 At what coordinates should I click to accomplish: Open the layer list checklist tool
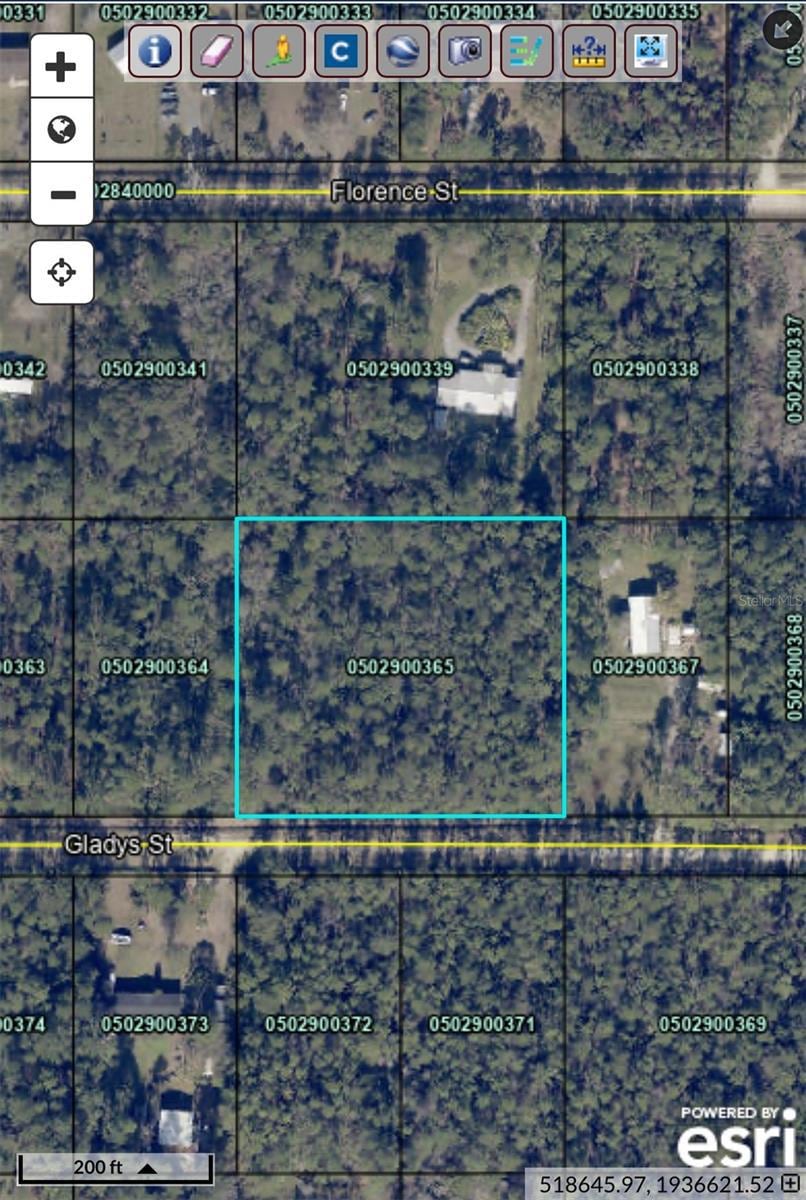click(527, 51)
